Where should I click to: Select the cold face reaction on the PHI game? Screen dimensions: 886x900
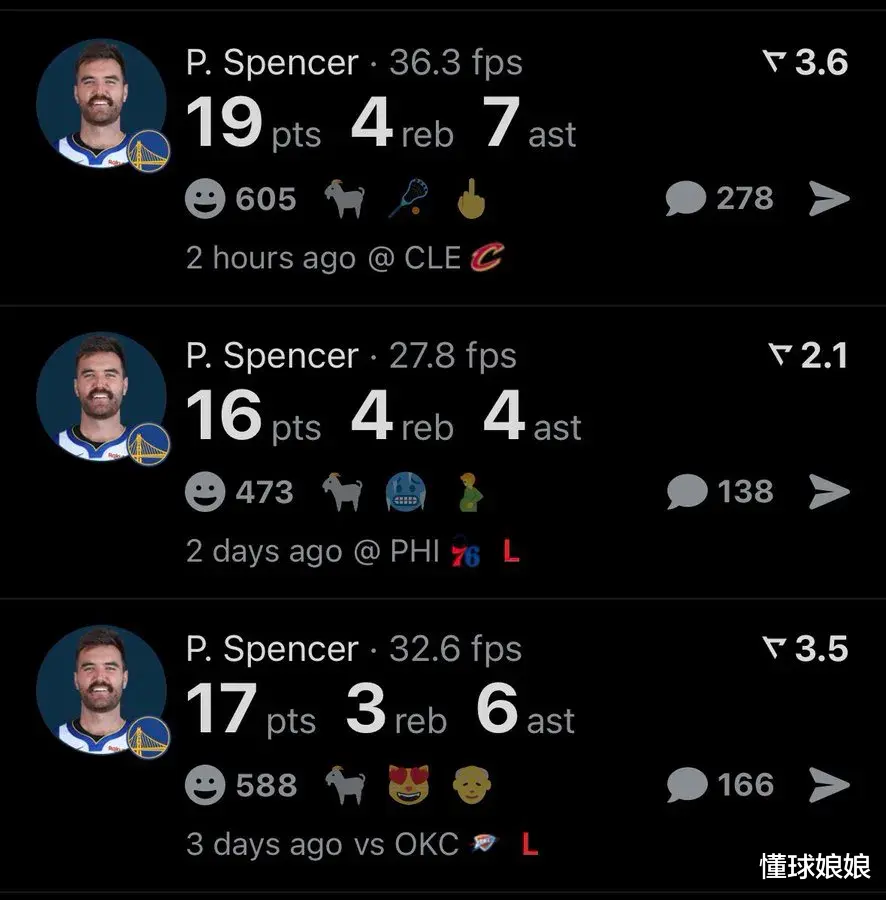click(406, 492)
